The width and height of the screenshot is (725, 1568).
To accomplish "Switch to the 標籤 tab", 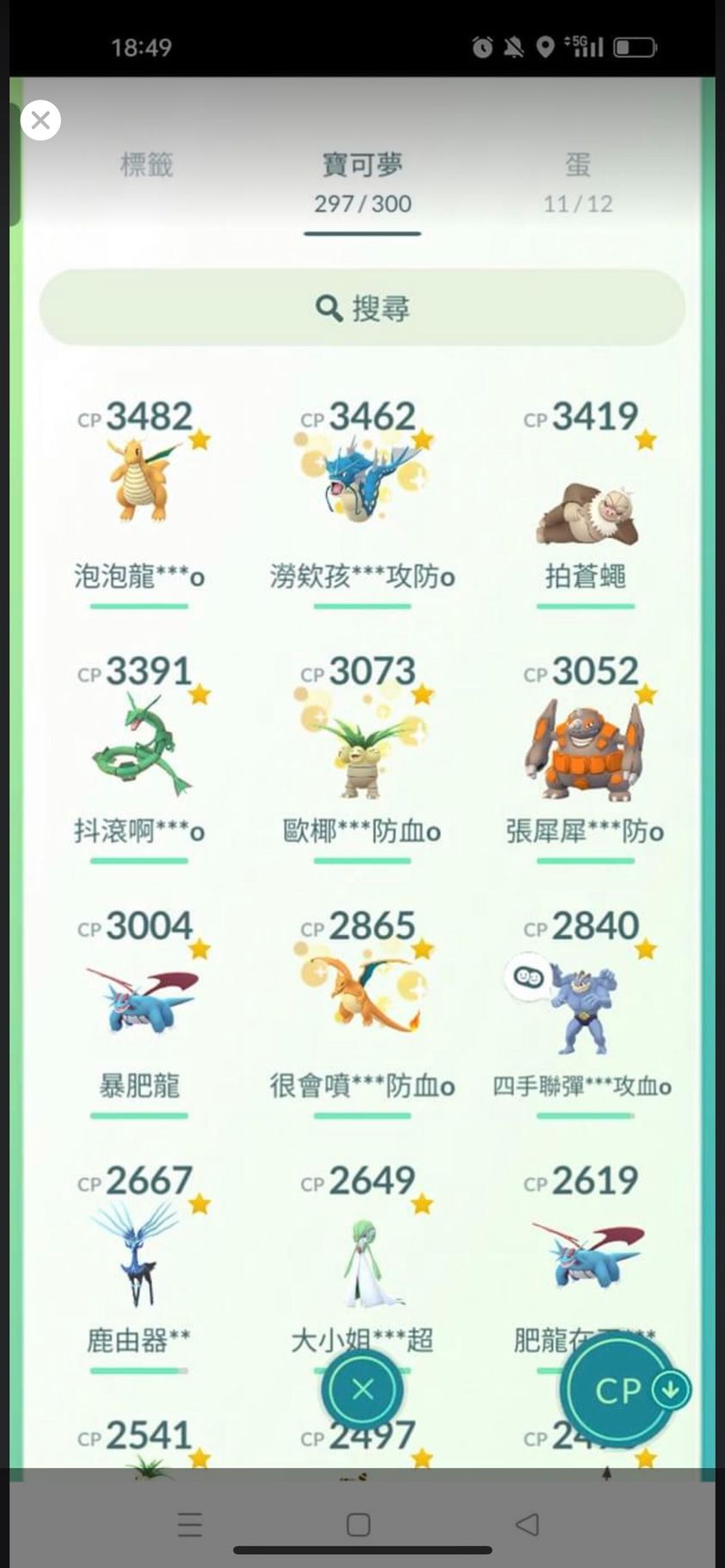I will (146, 164).
